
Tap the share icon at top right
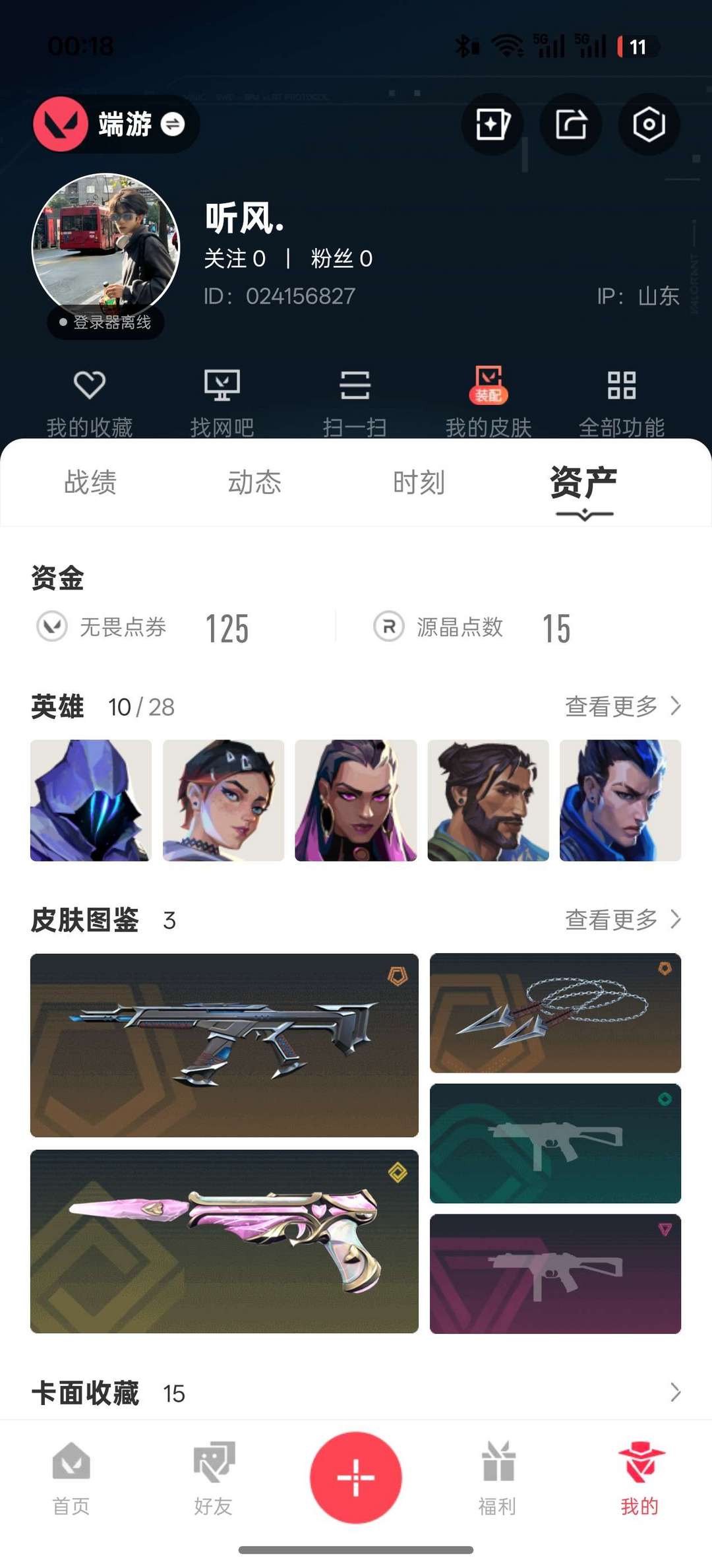tap(570, 124)
